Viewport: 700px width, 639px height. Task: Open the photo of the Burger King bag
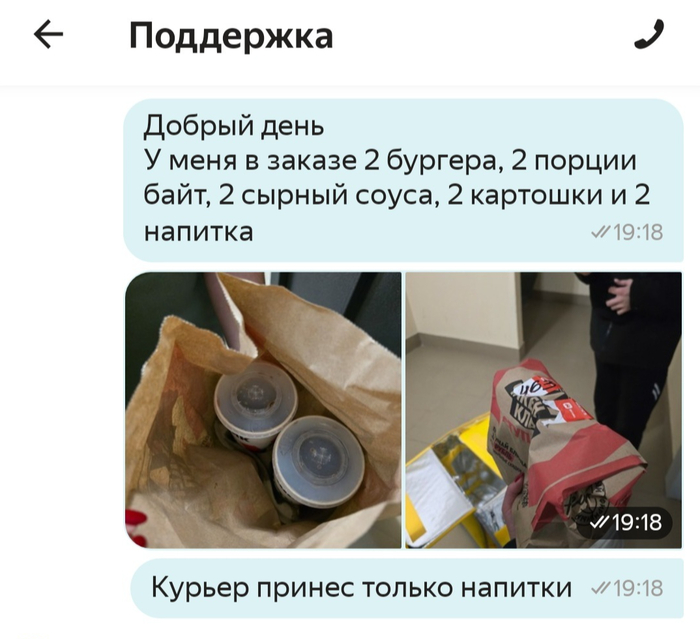[543, 410]
